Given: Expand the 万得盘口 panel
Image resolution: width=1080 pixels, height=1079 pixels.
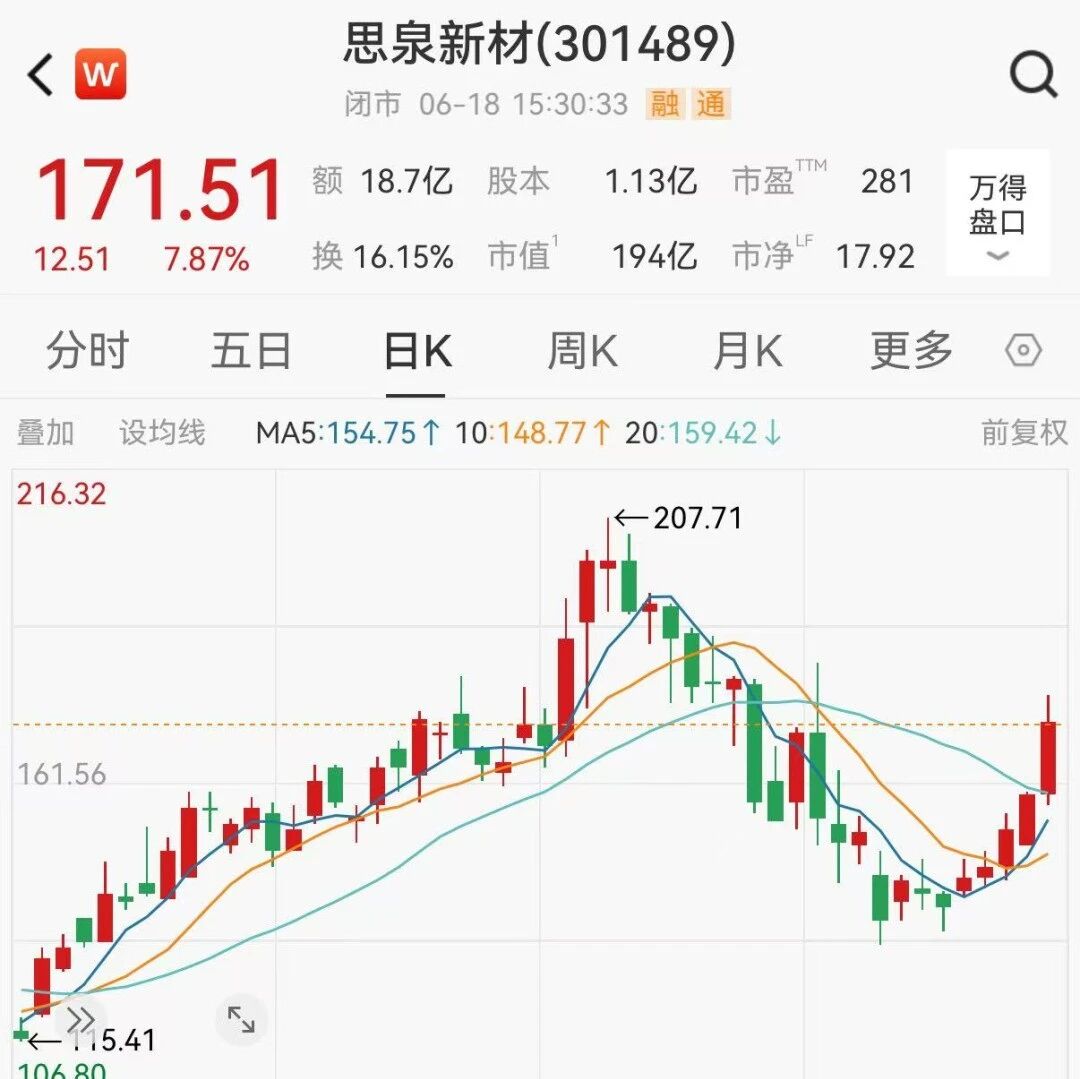Looking at the screenshot, I should [997, 213].
